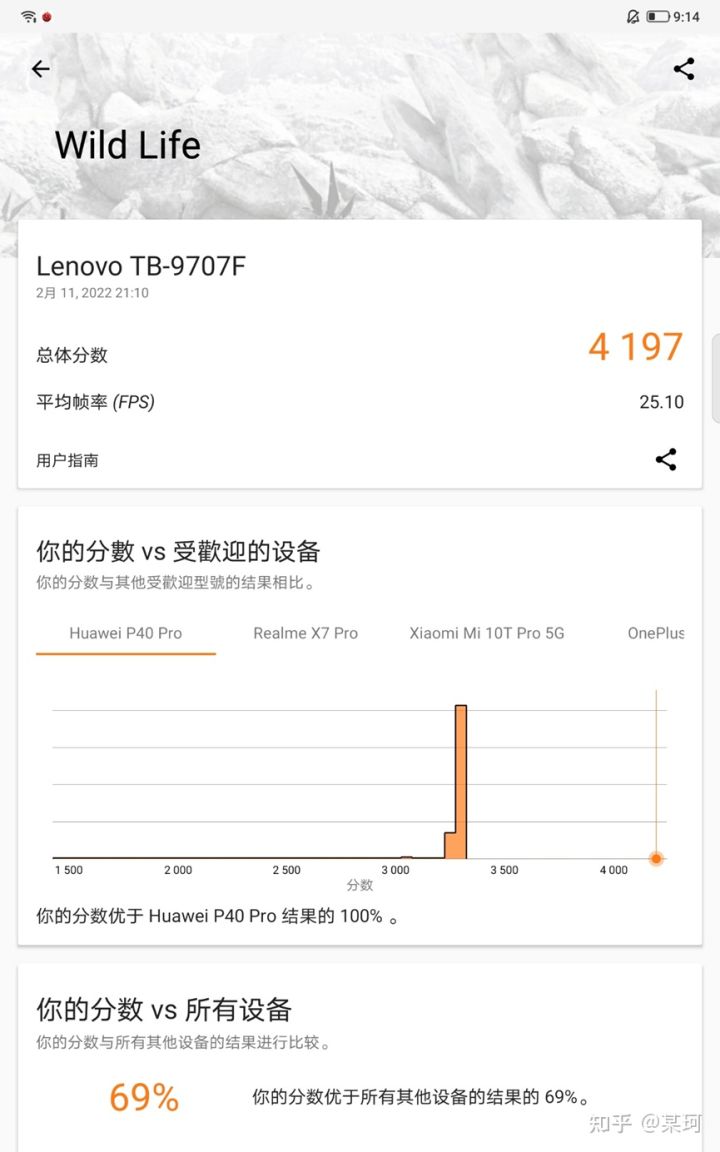Open the 用户指南 user guide entry
The image size is (720, 1152).
66,460
